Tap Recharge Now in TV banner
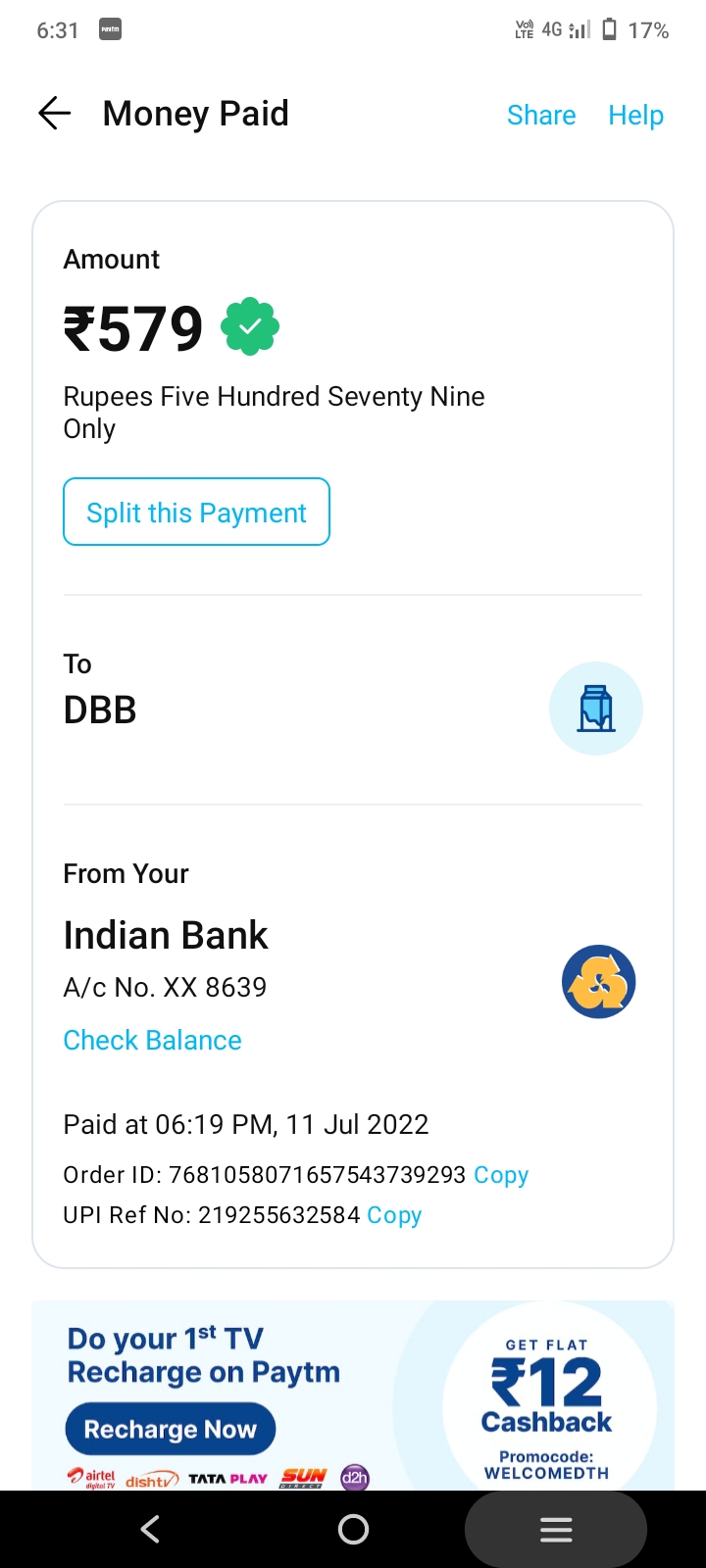Screen dimensions: 706x1568 pyautogui.click(x=170, y=1429)
